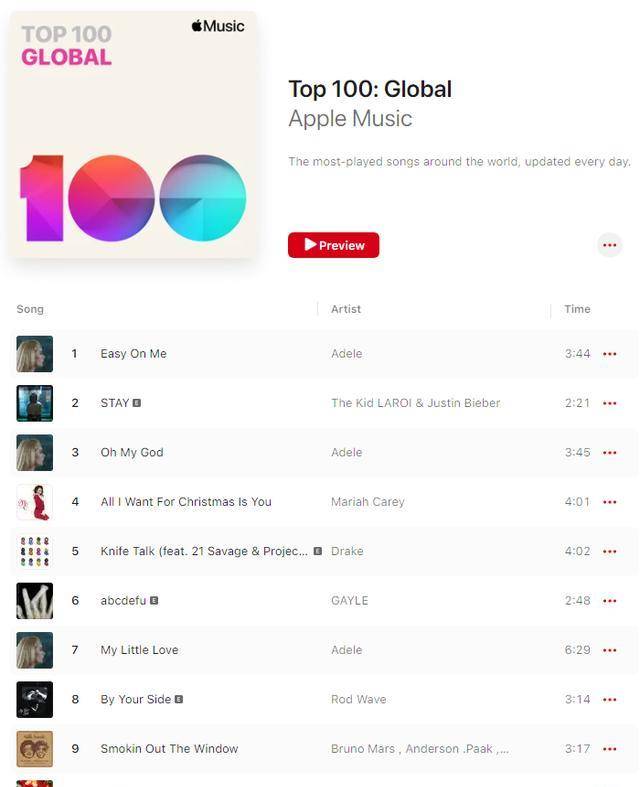Start the Top 100 Global preview
The image size is (640, 787).
(x=333, y=245)
